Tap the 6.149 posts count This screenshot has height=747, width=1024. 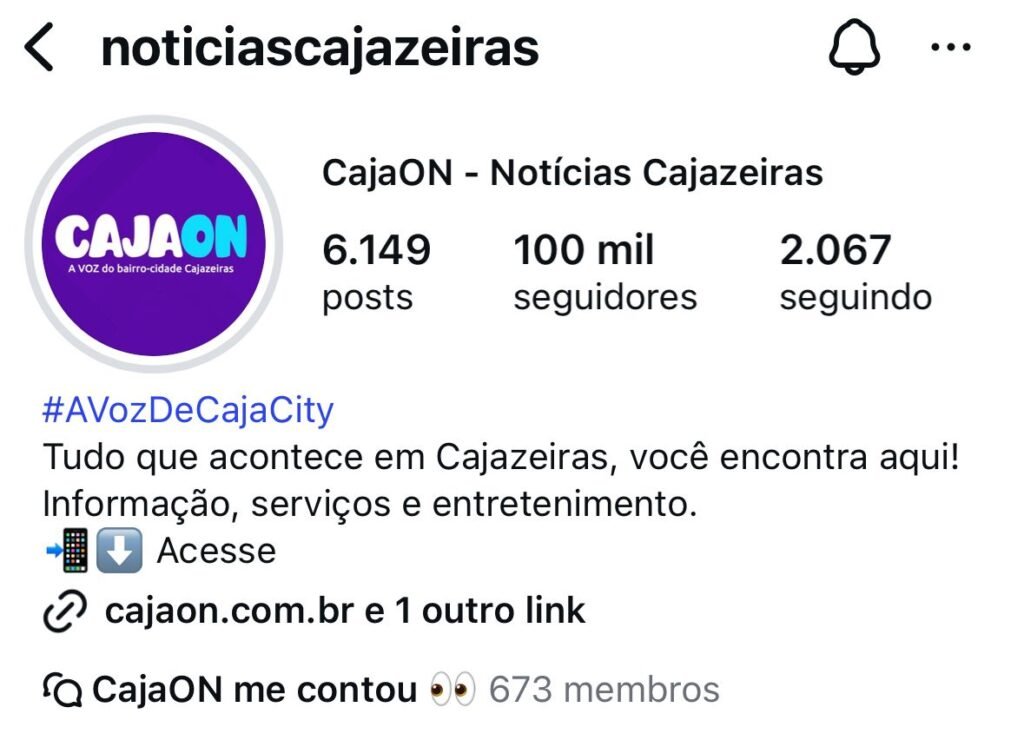tap(376, 272)
